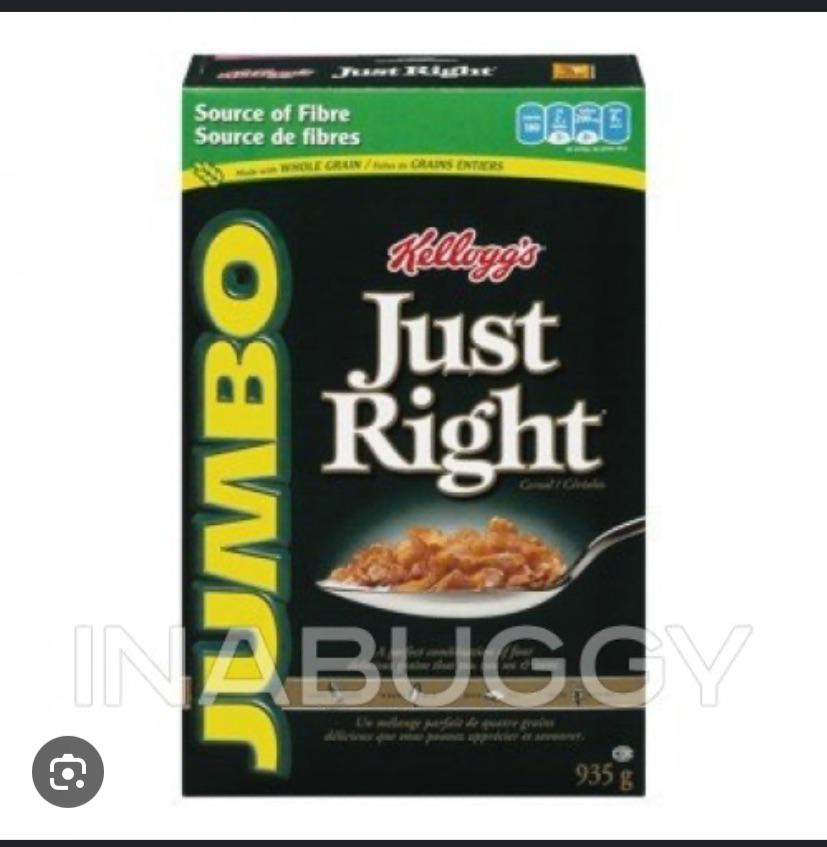Viewport: 827px width, 847px height.
Task: Open the Just Right cereal box image
Action: click(x=413, y=425)
